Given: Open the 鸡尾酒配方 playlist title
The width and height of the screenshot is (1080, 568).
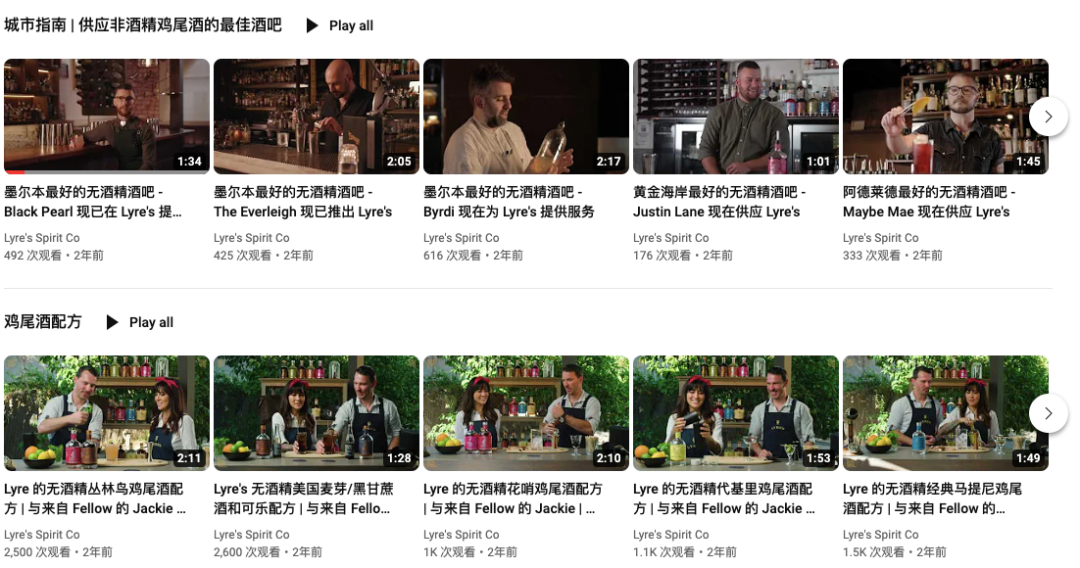Looking at the screenshot, I should 43,322.
